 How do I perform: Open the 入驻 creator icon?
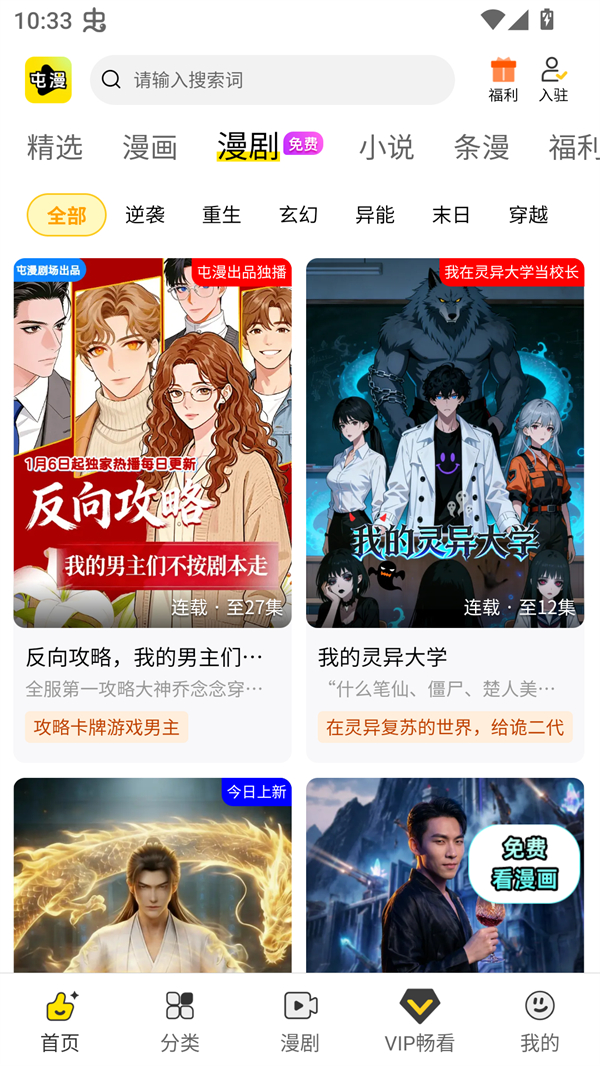(553, 79)
